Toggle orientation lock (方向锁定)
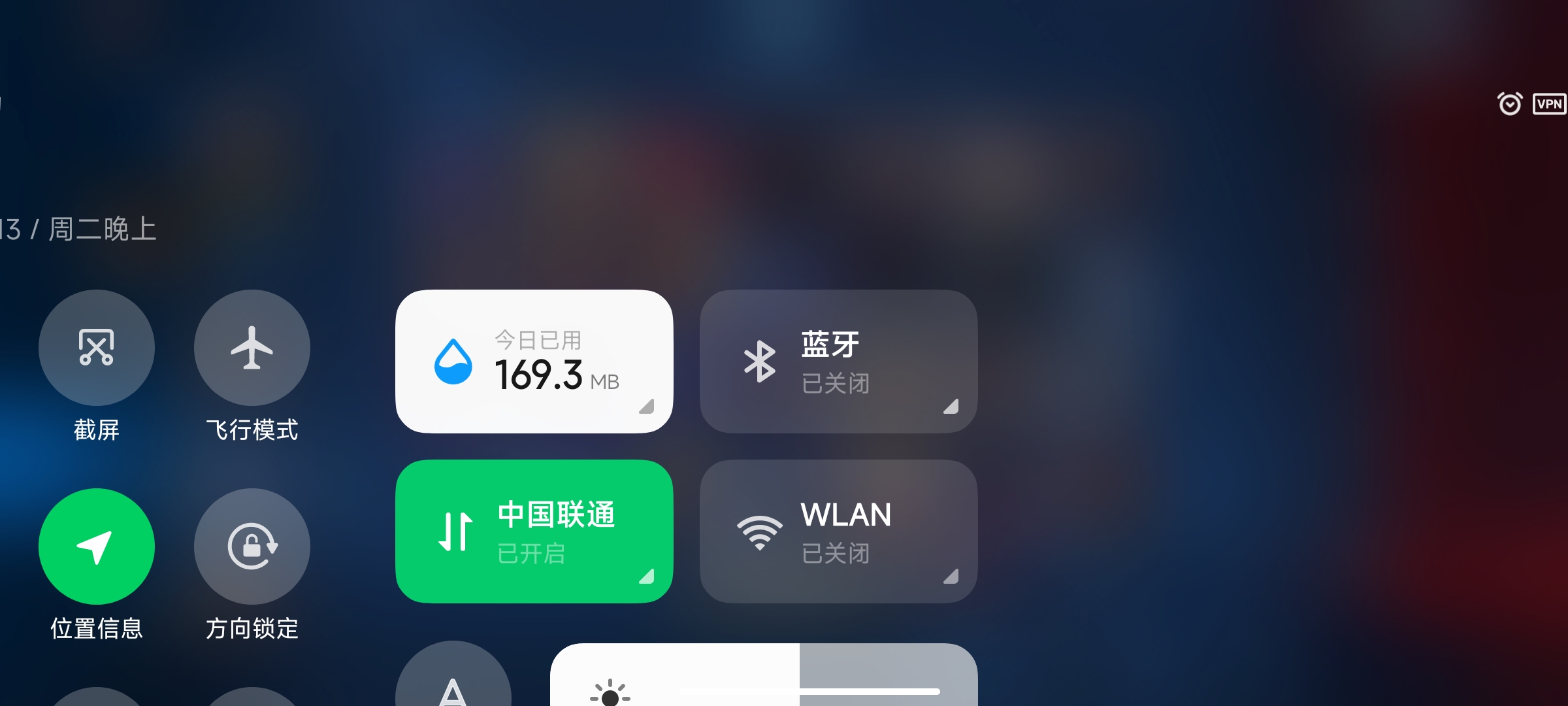The width and height of the screenshot is (1568, 706). [x=252, y=546]
